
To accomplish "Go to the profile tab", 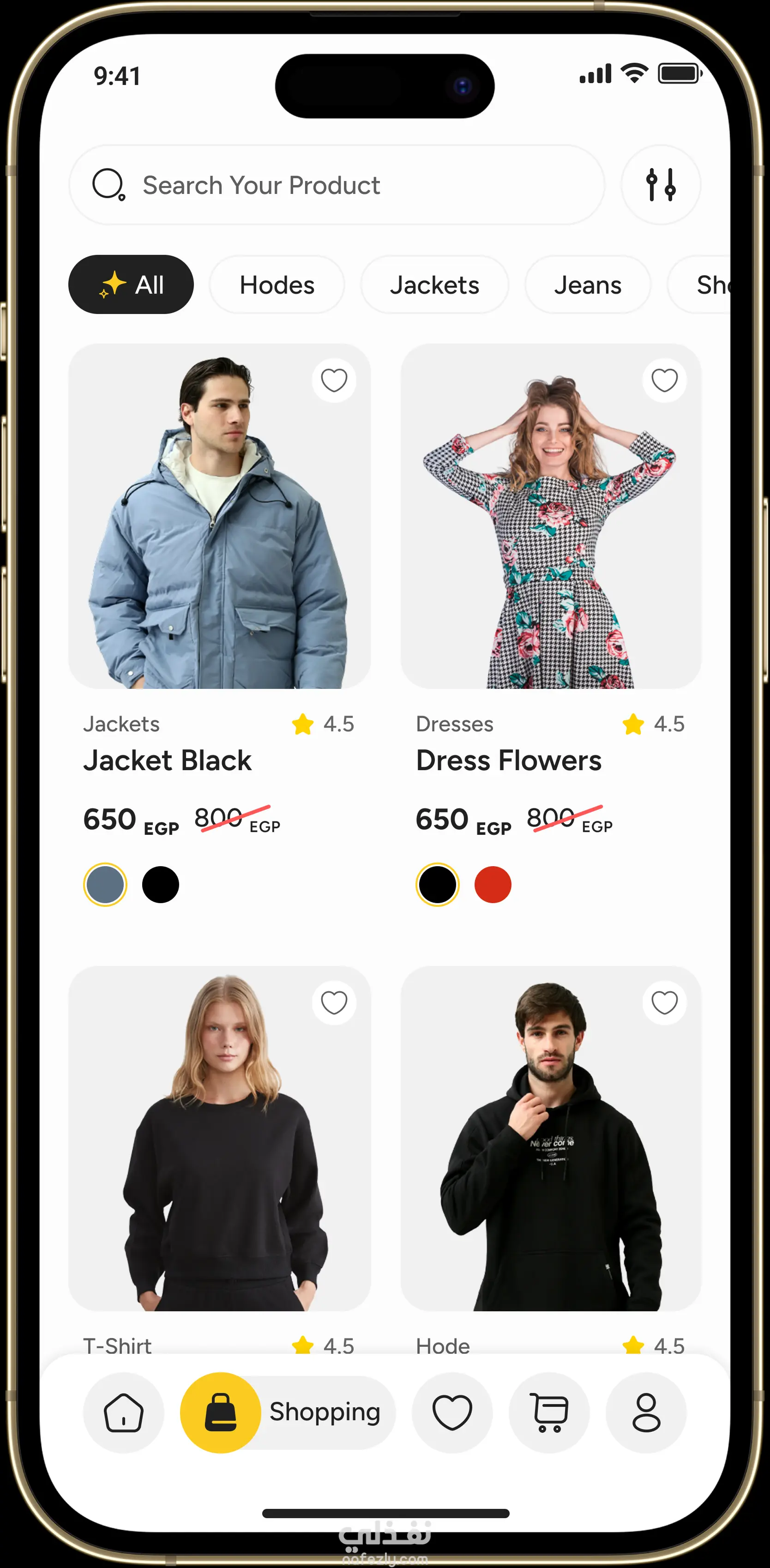I will [646, 1412].
